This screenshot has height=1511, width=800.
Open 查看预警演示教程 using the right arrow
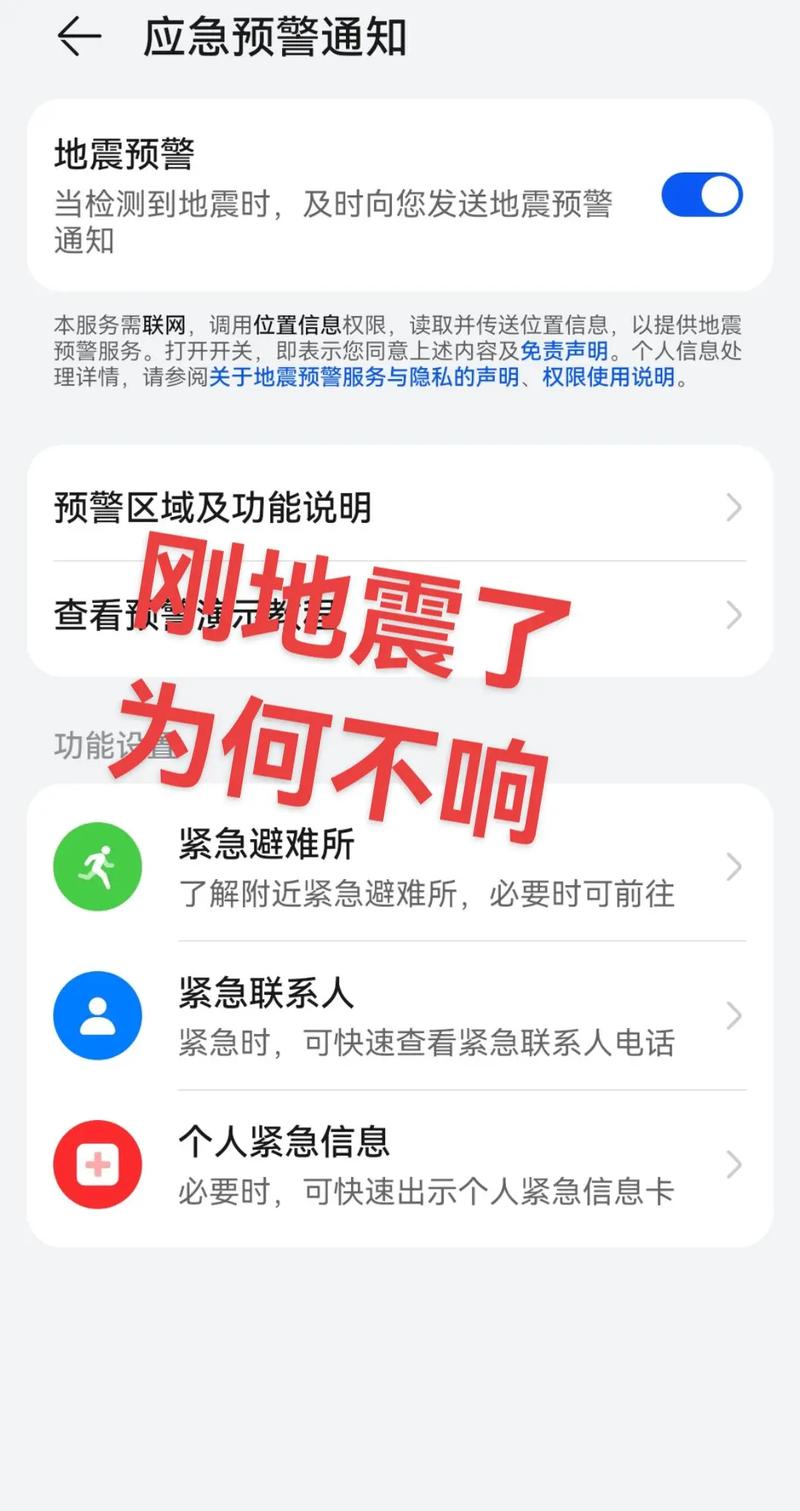[x=731, y=616]
